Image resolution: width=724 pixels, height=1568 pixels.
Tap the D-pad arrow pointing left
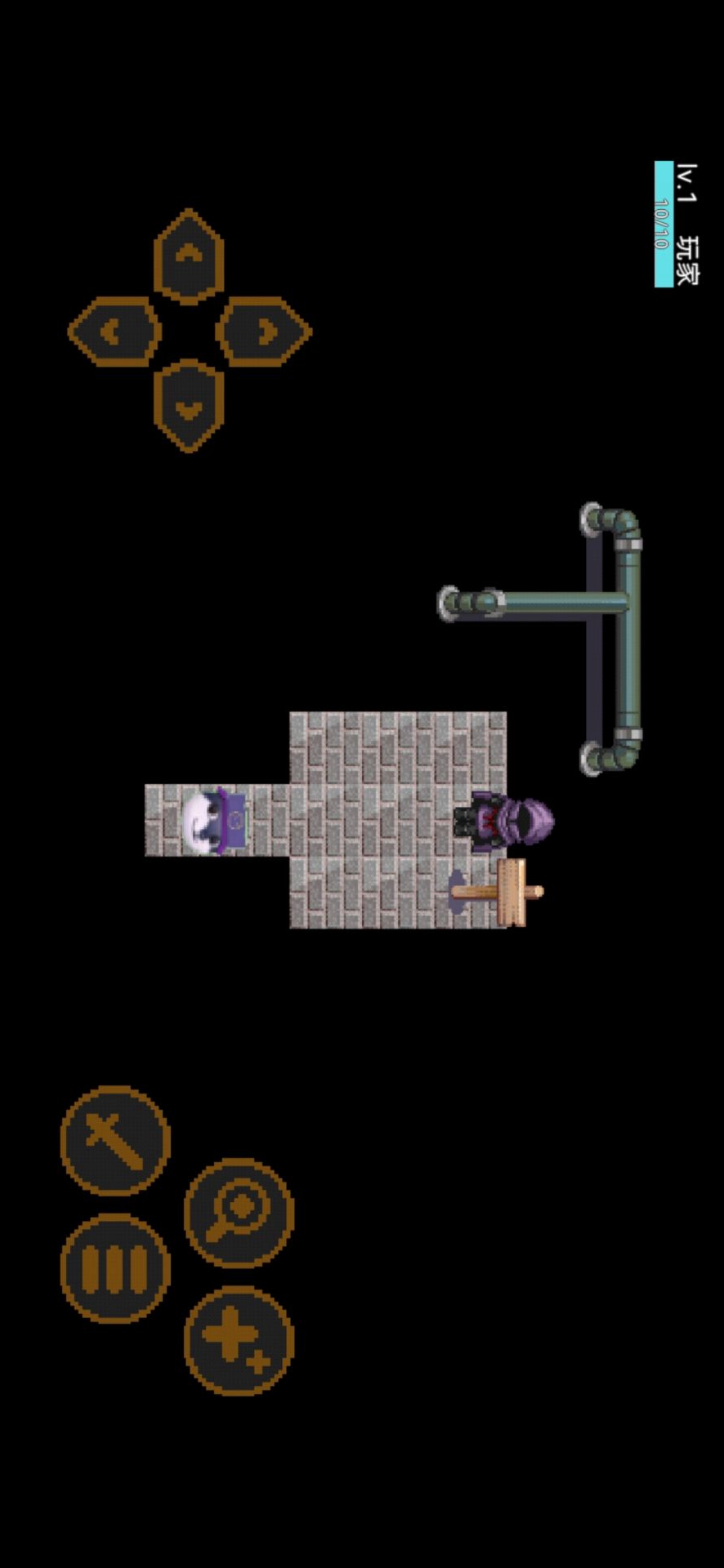pos(114,332)
